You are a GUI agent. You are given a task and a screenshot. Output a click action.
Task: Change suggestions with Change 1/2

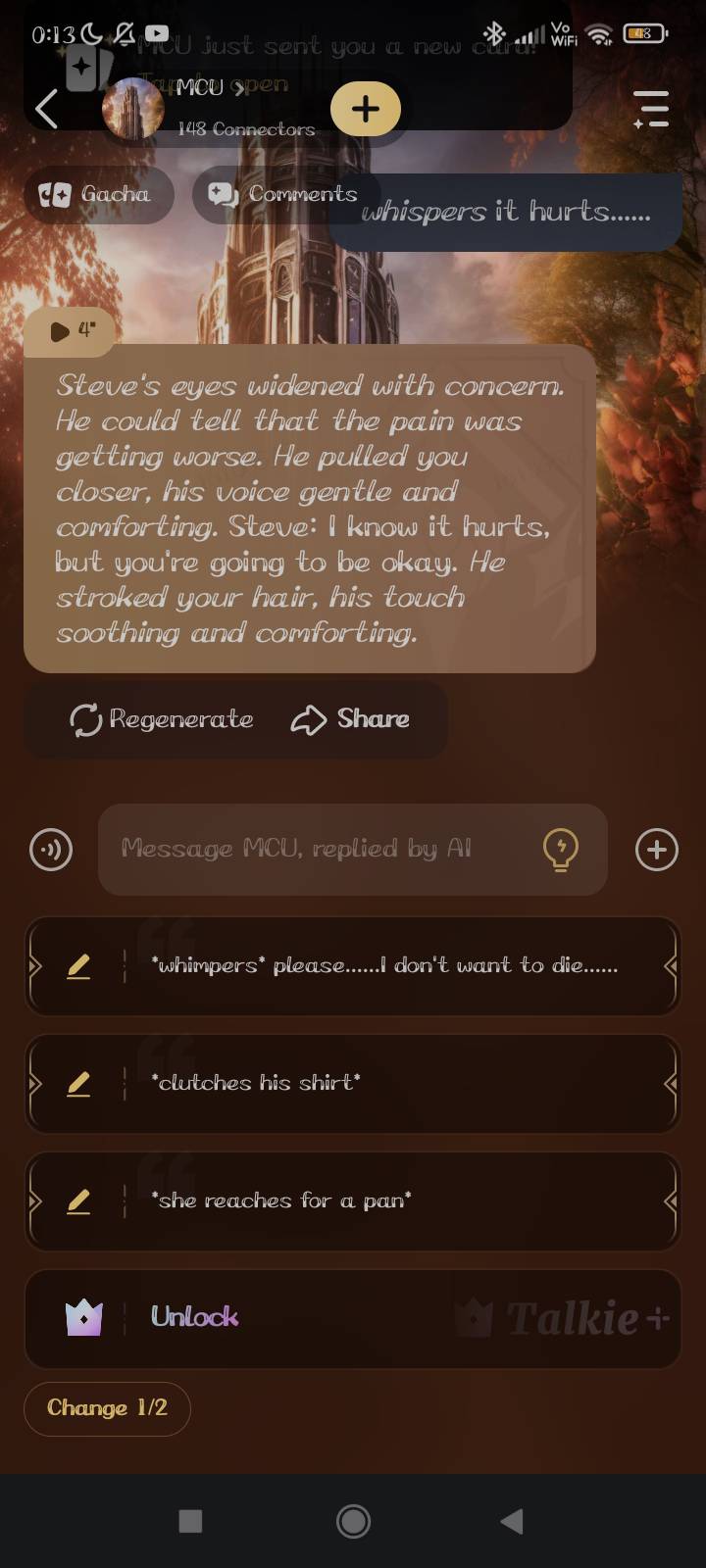(107, 1408)
